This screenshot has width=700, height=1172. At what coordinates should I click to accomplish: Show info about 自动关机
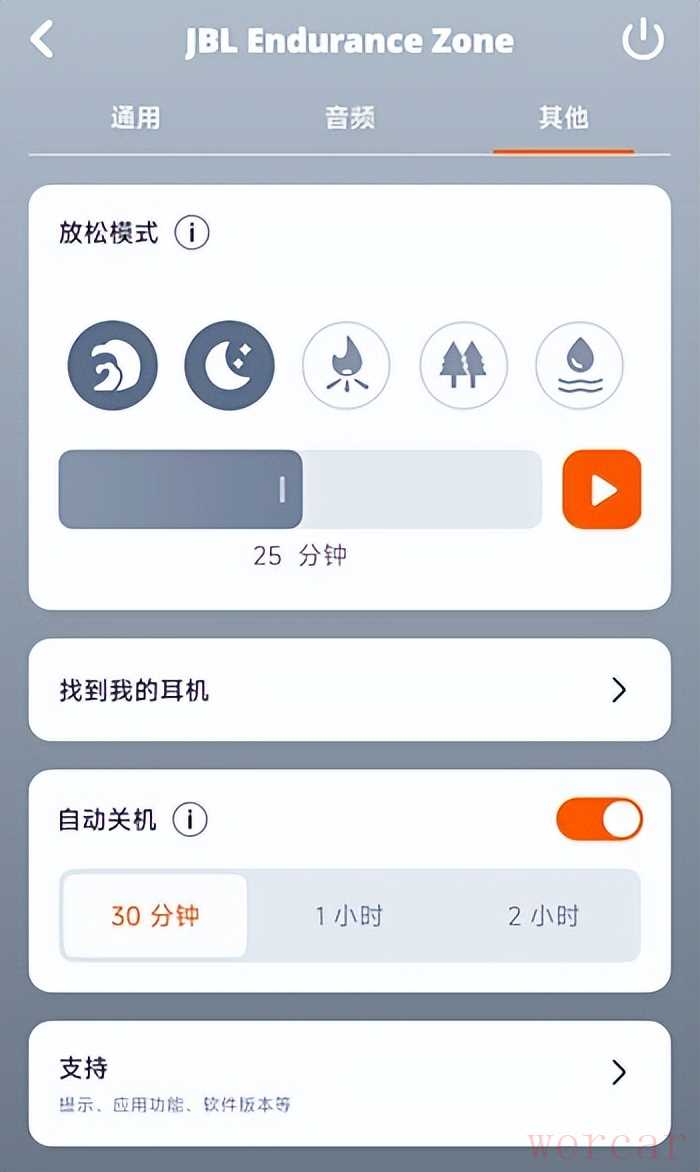[x=190, y=820]
